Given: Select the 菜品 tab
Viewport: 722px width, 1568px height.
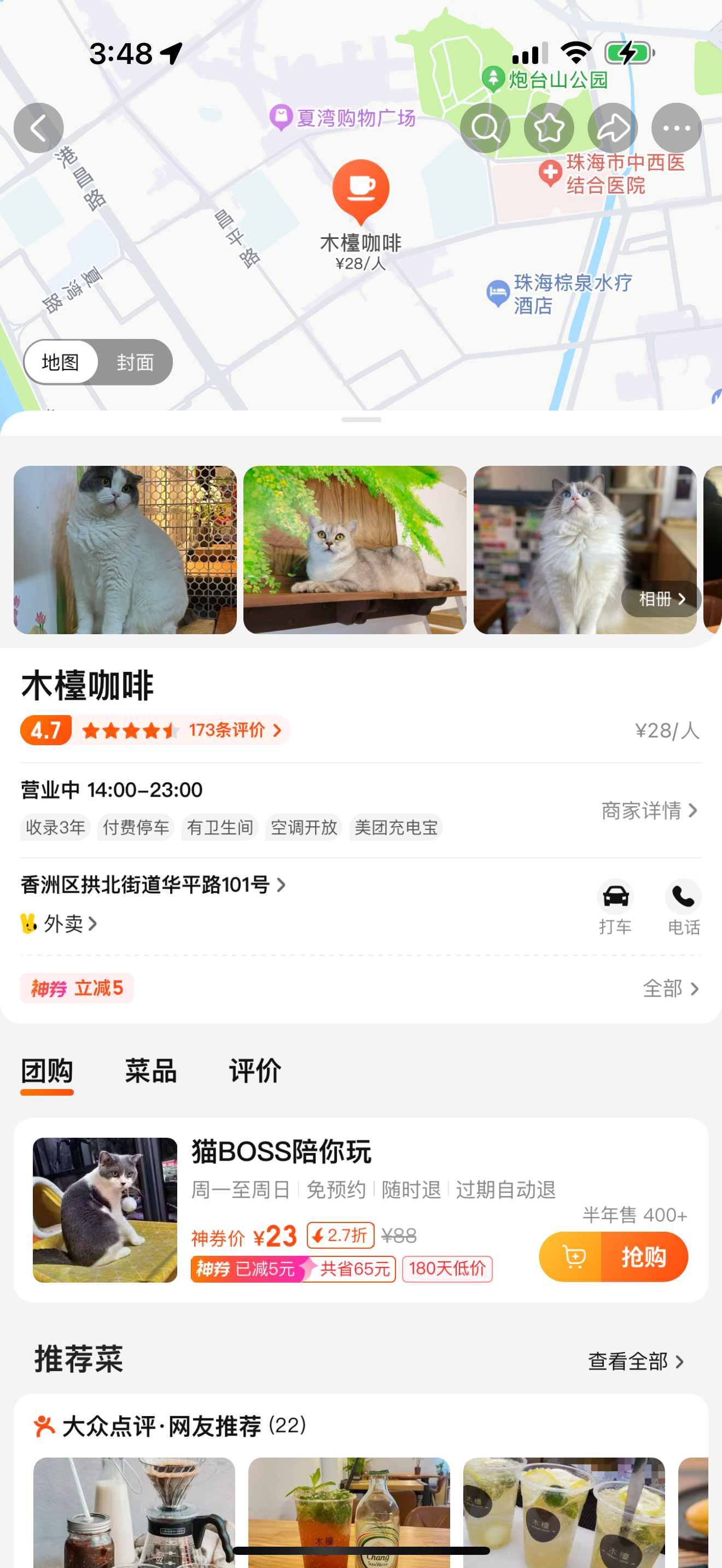Looking at the screenshot, I should (150, 1070).
